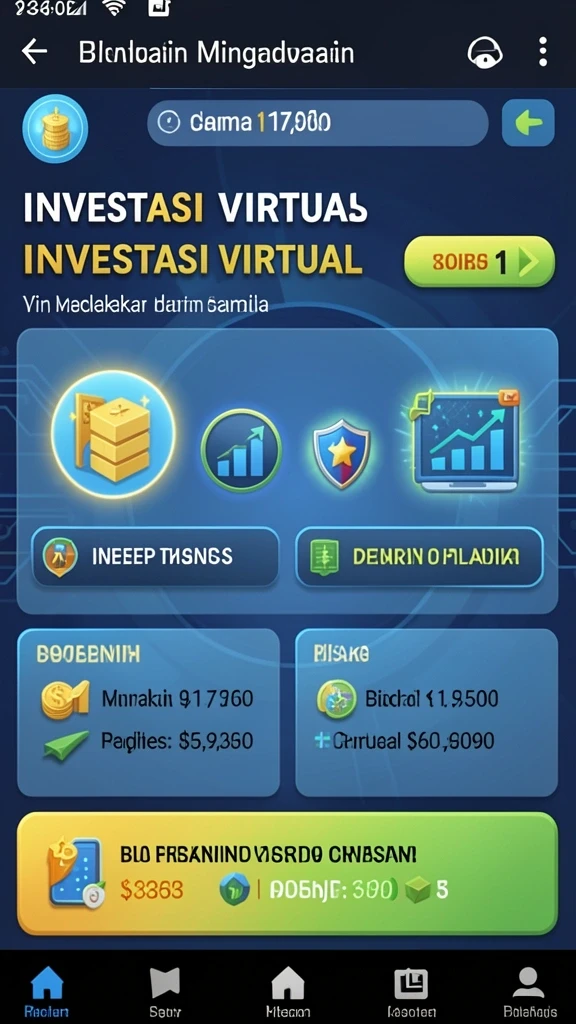The height and width of the screenshot is (1024, 576).
Task: Open the right stats card with $60
Action: 426,712
